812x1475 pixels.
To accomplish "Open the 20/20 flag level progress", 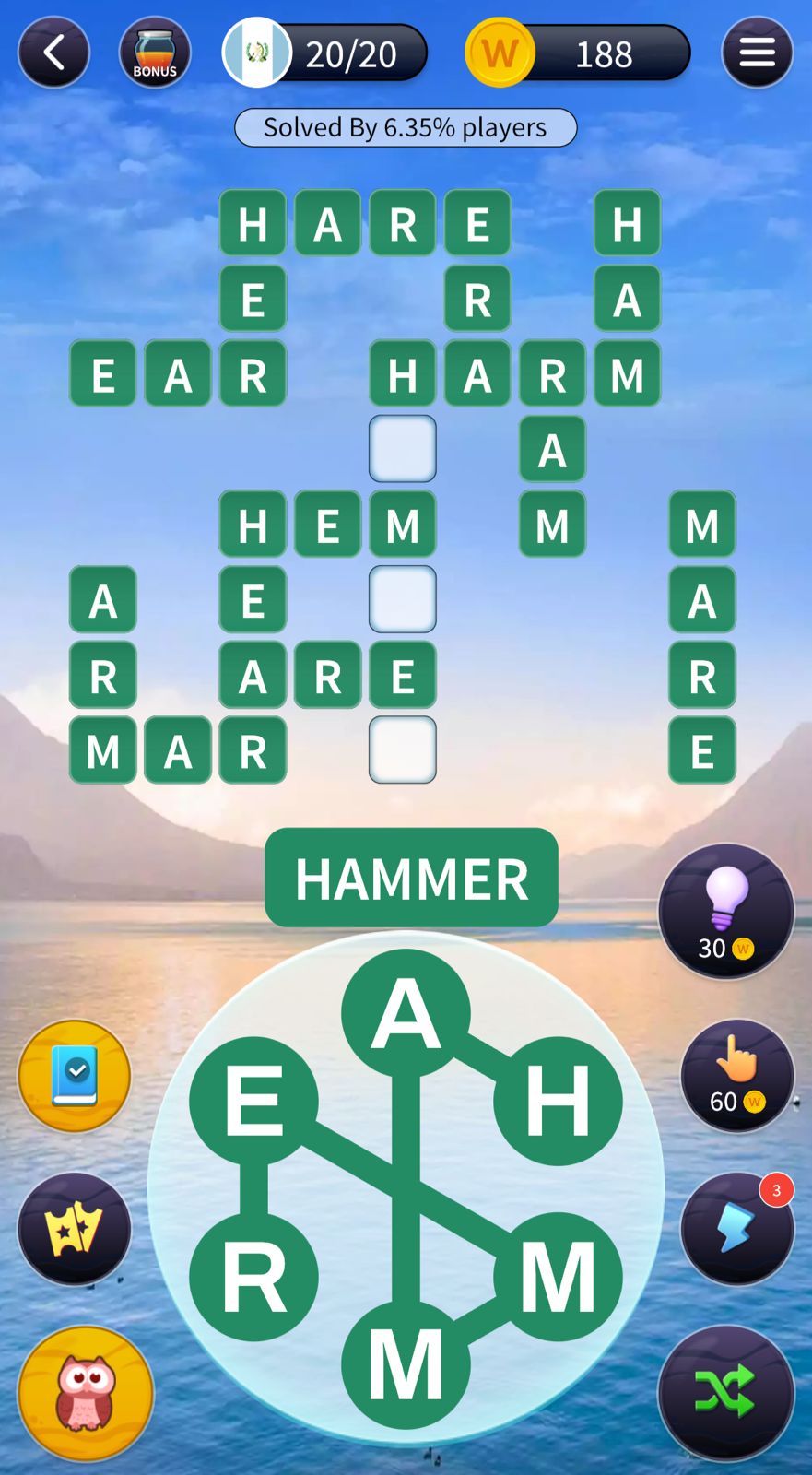I will pyautogui.click(x=325, y=53).
